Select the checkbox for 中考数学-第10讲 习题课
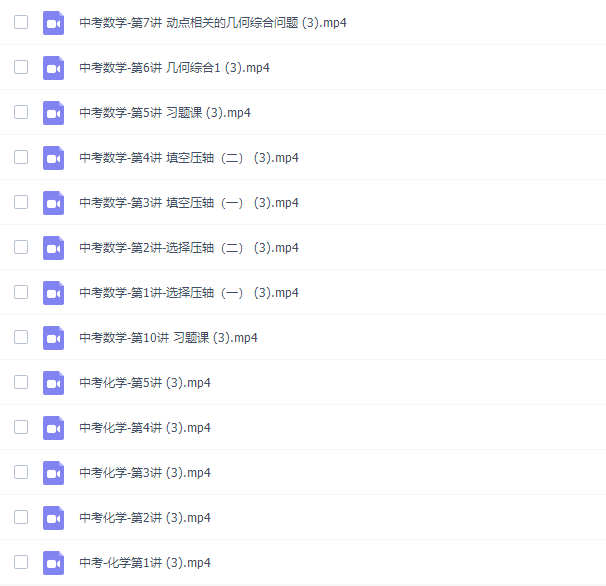 point(21,337)
